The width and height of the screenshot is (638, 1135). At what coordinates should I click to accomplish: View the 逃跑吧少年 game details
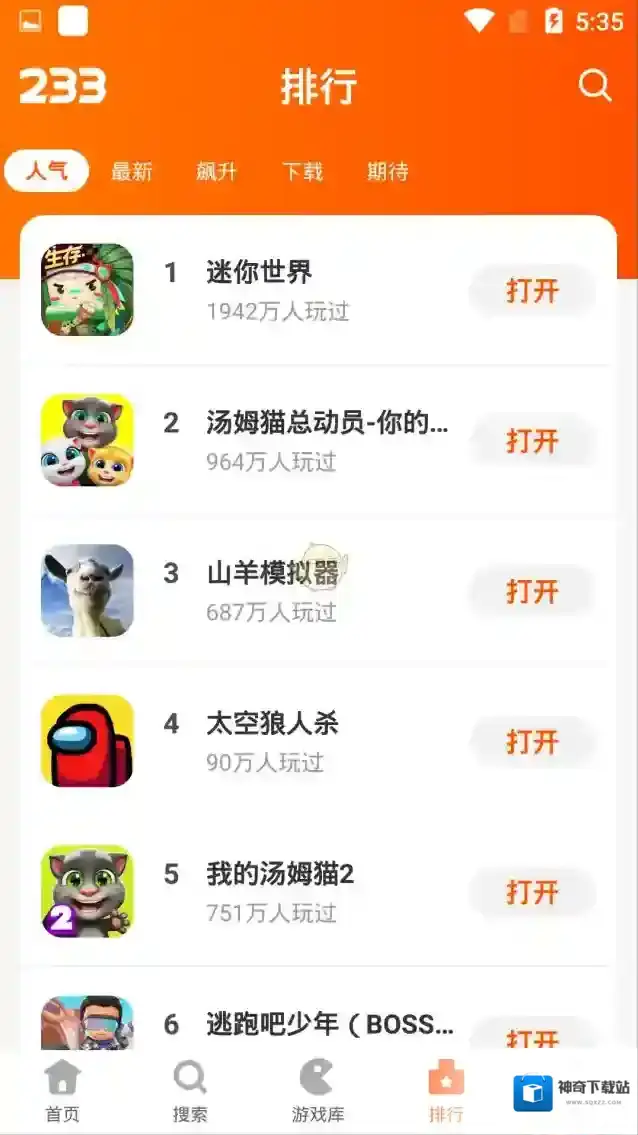(330, 1024)
